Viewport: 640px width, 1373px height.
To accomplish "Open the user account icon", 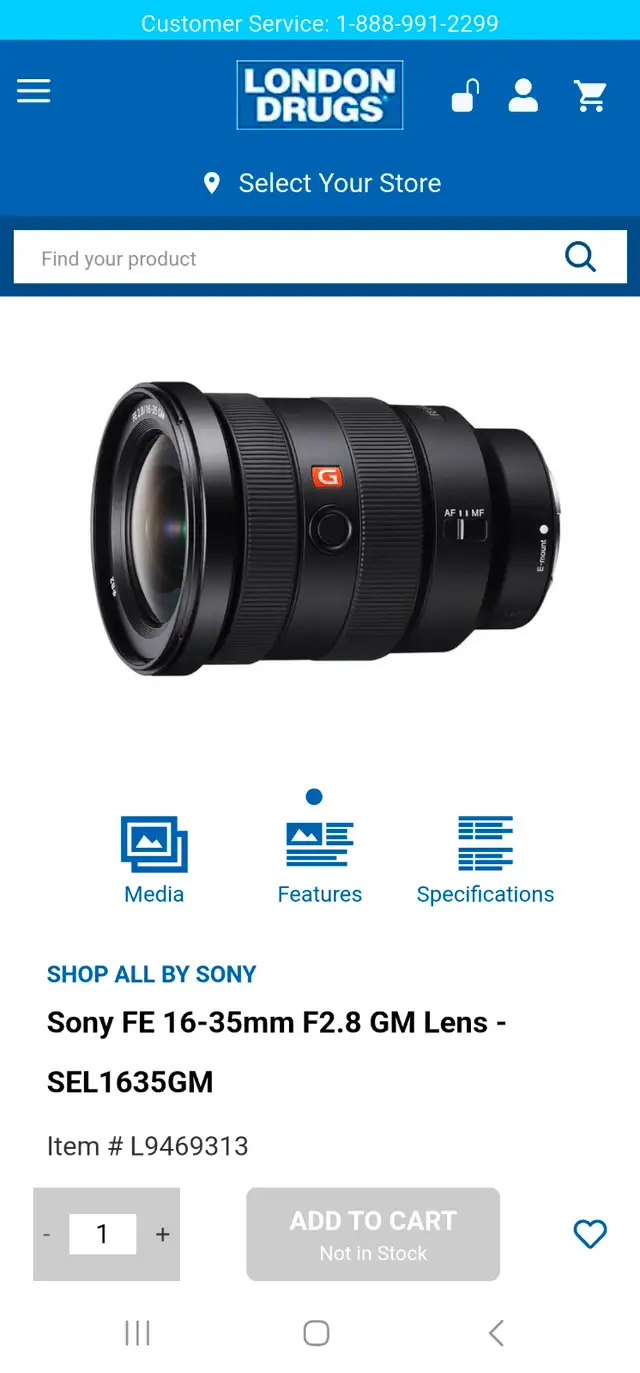I will (523, 95).
